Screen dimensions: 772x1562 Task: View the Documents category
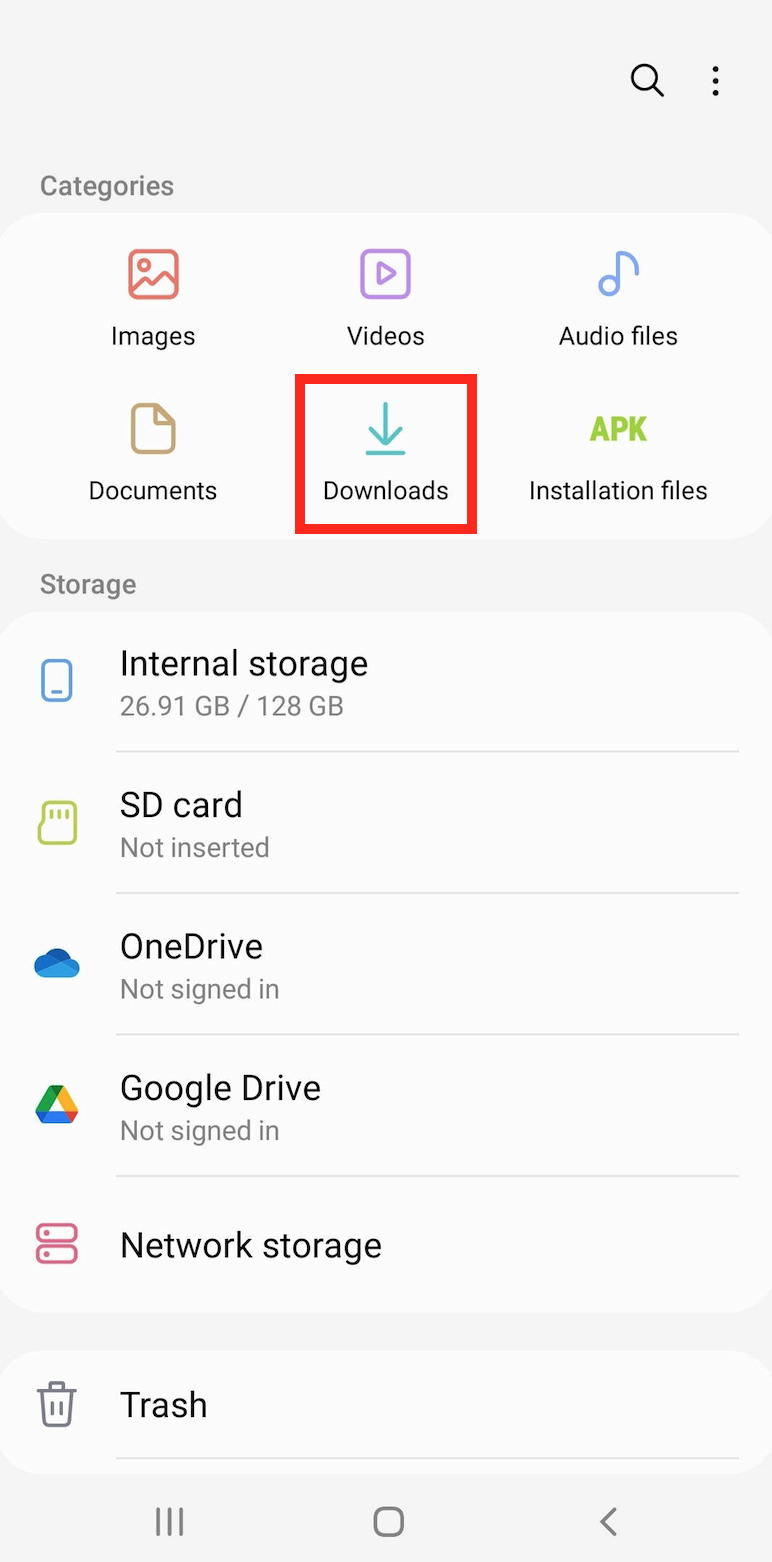153,452
